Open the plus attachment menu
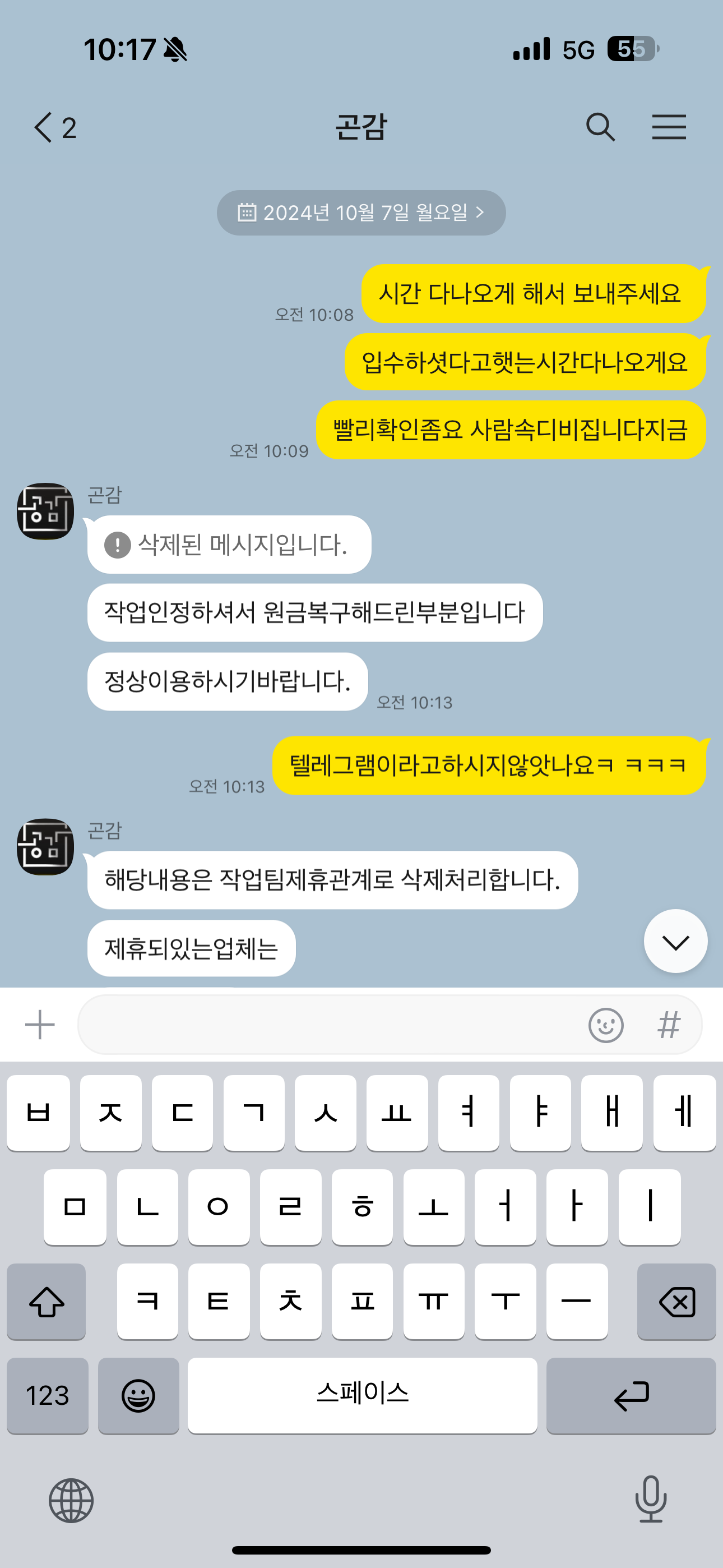The image size is (723, 1568). pyautogui.click(x=40, y=1025)
